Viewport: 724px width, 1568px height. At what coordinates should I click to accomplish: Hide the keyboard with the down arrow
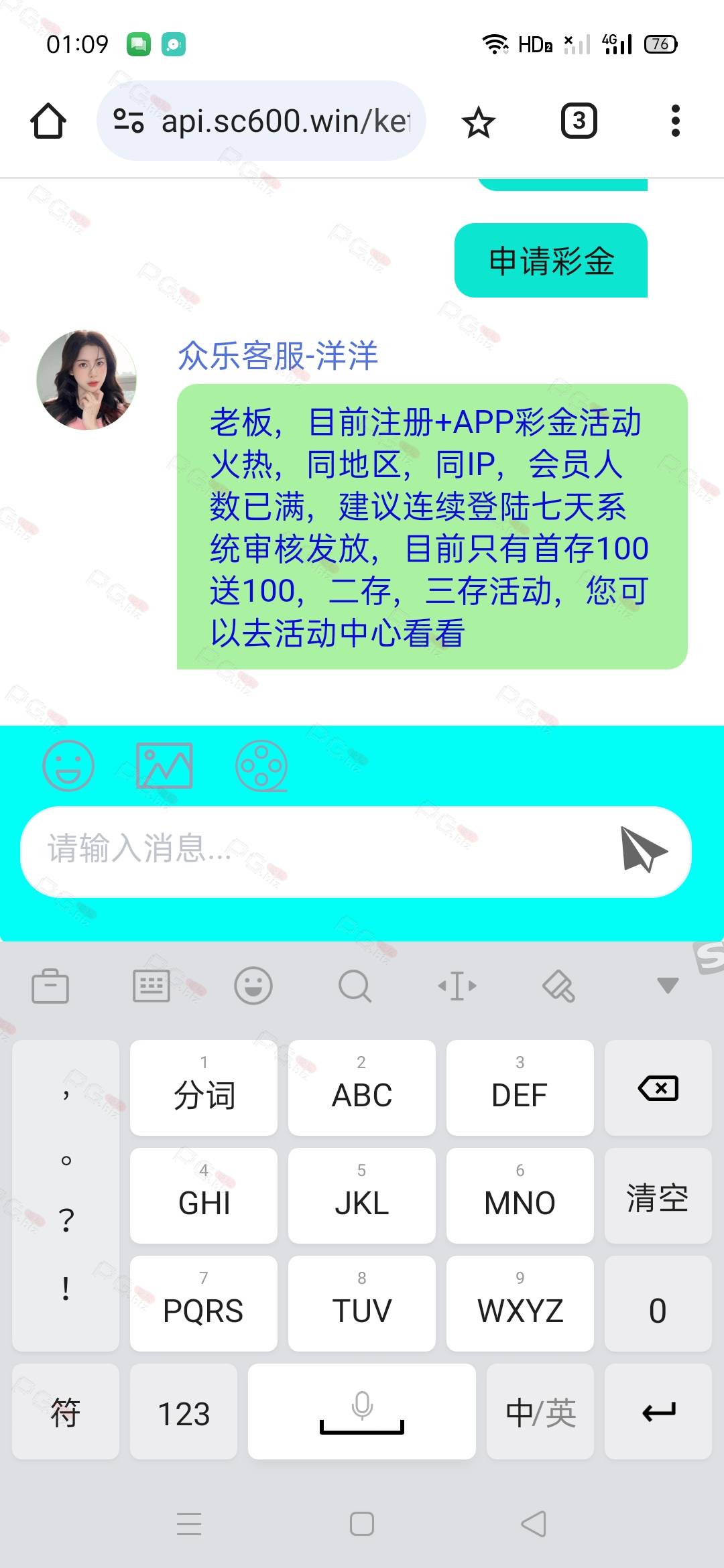pyautogui.click(x=668, y=986)
